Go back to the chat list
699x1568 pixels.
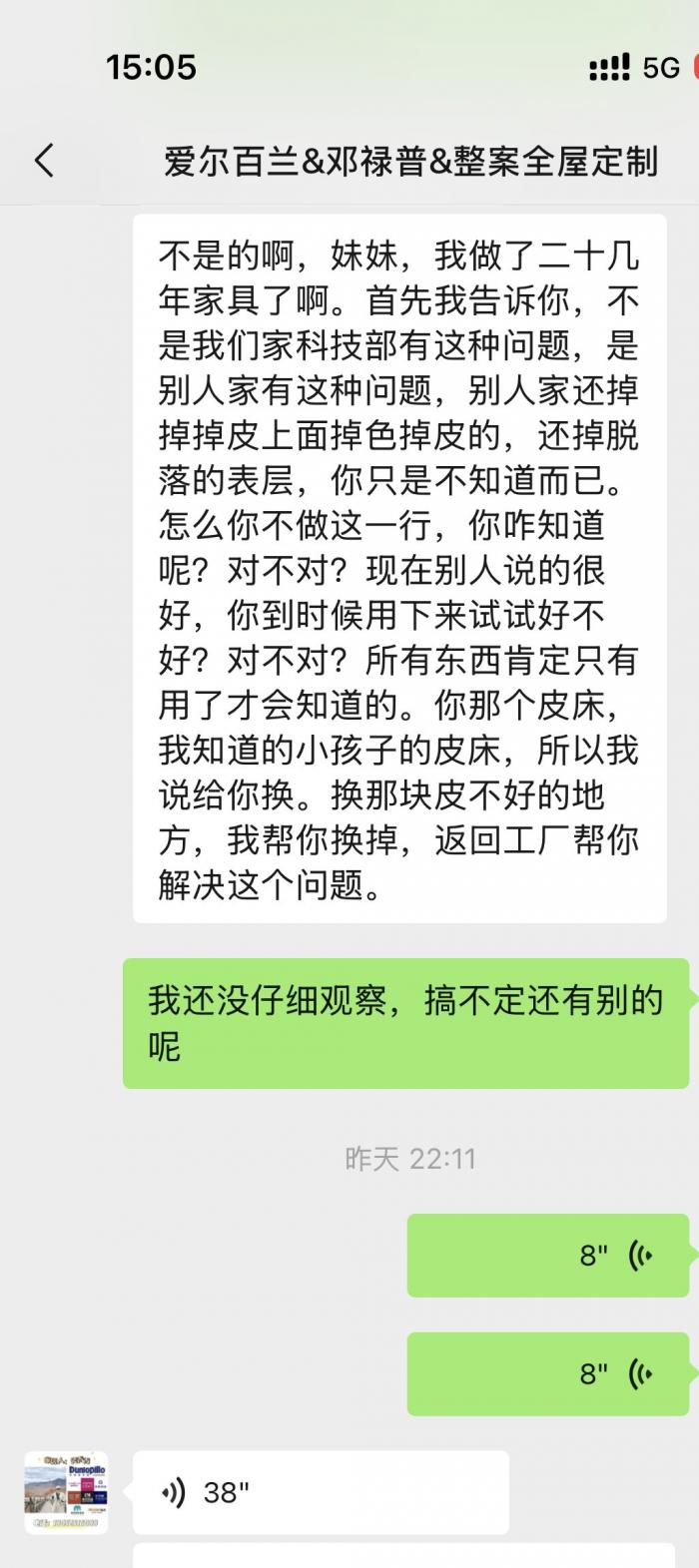point(44,160)
